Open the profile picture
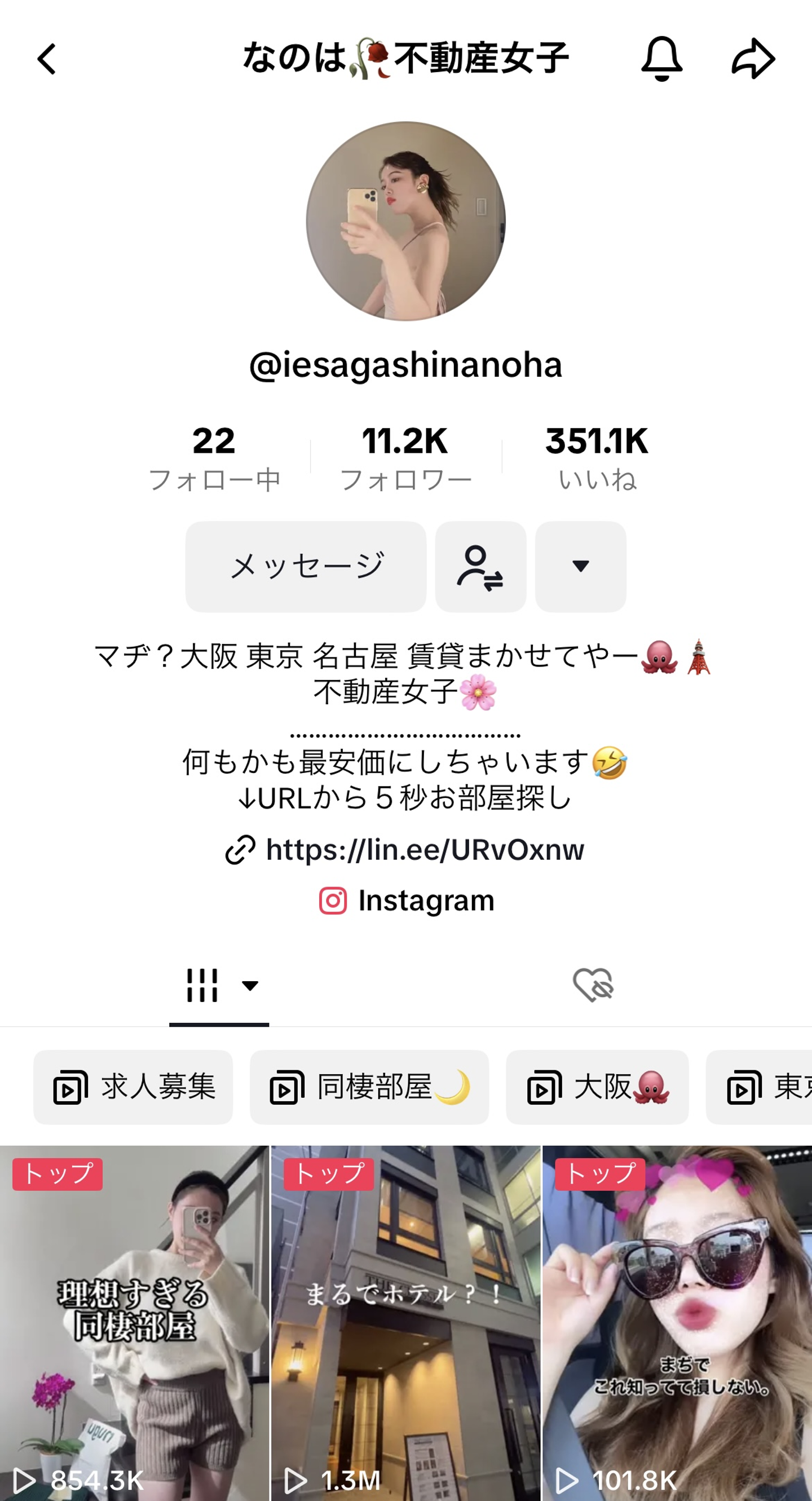The height and width of the screenshot is (1501, 812). (405, 221)
